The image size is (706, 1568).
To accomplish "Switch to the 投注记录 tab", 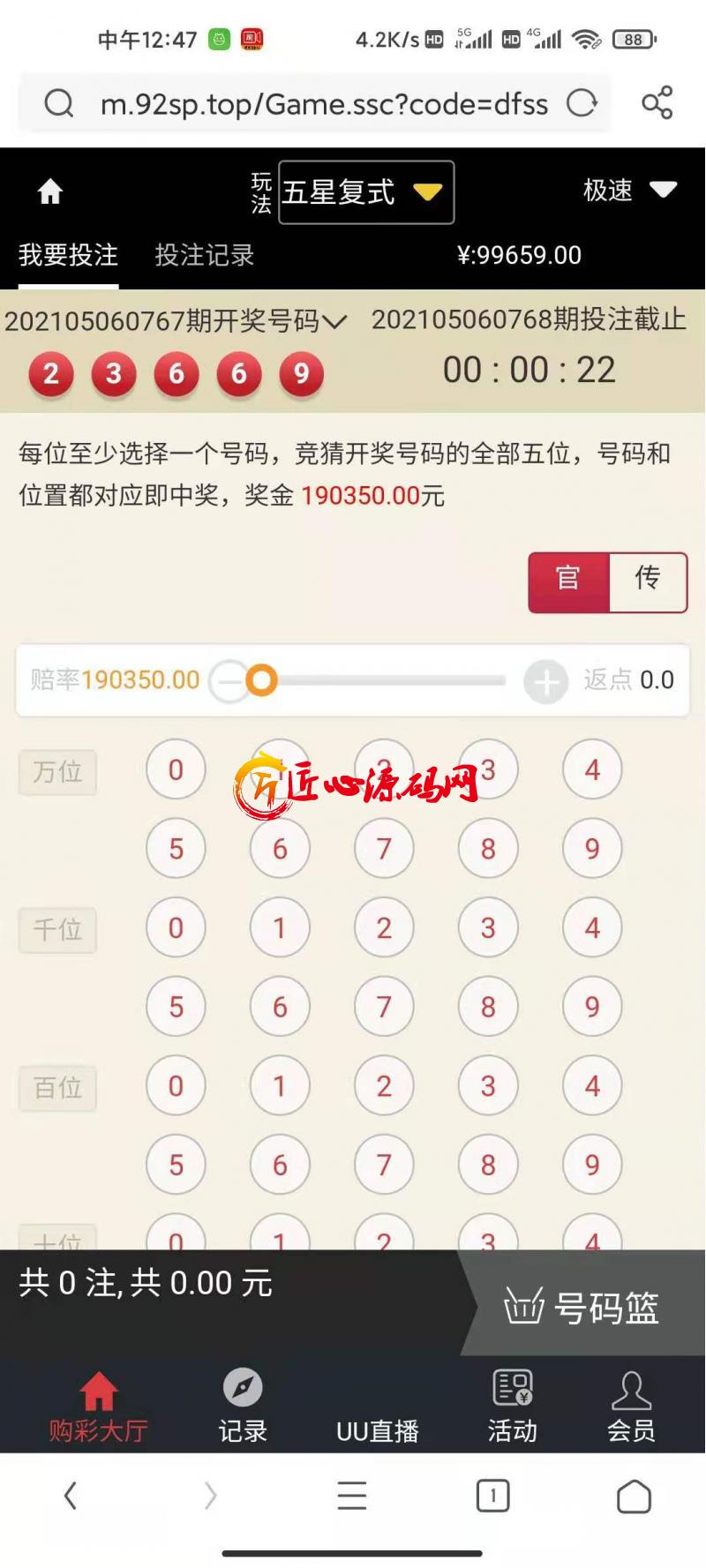I will pos(204,255).
